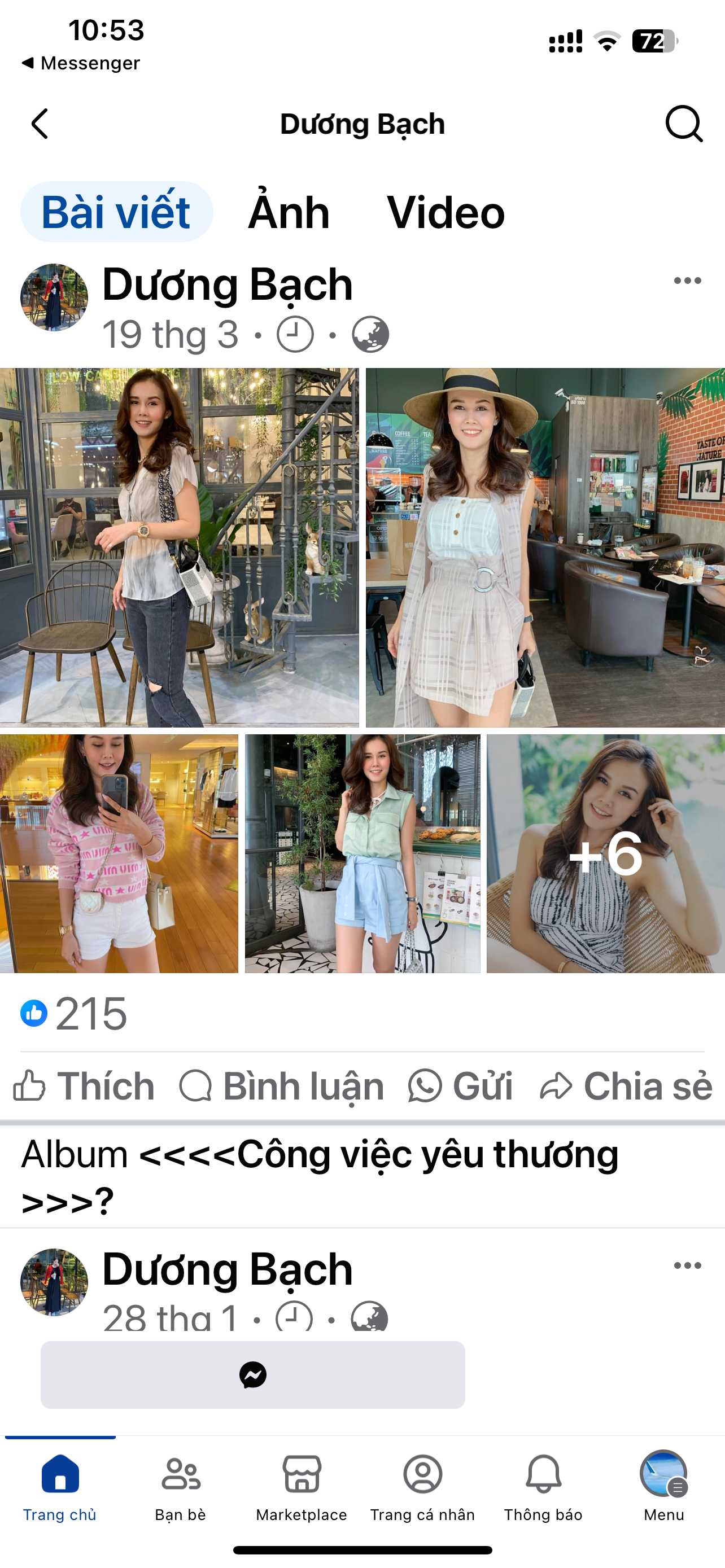Viewport: 725px width, 1568px height.
Task: Go to Bạn bè tab
Action: [181, 1486]
